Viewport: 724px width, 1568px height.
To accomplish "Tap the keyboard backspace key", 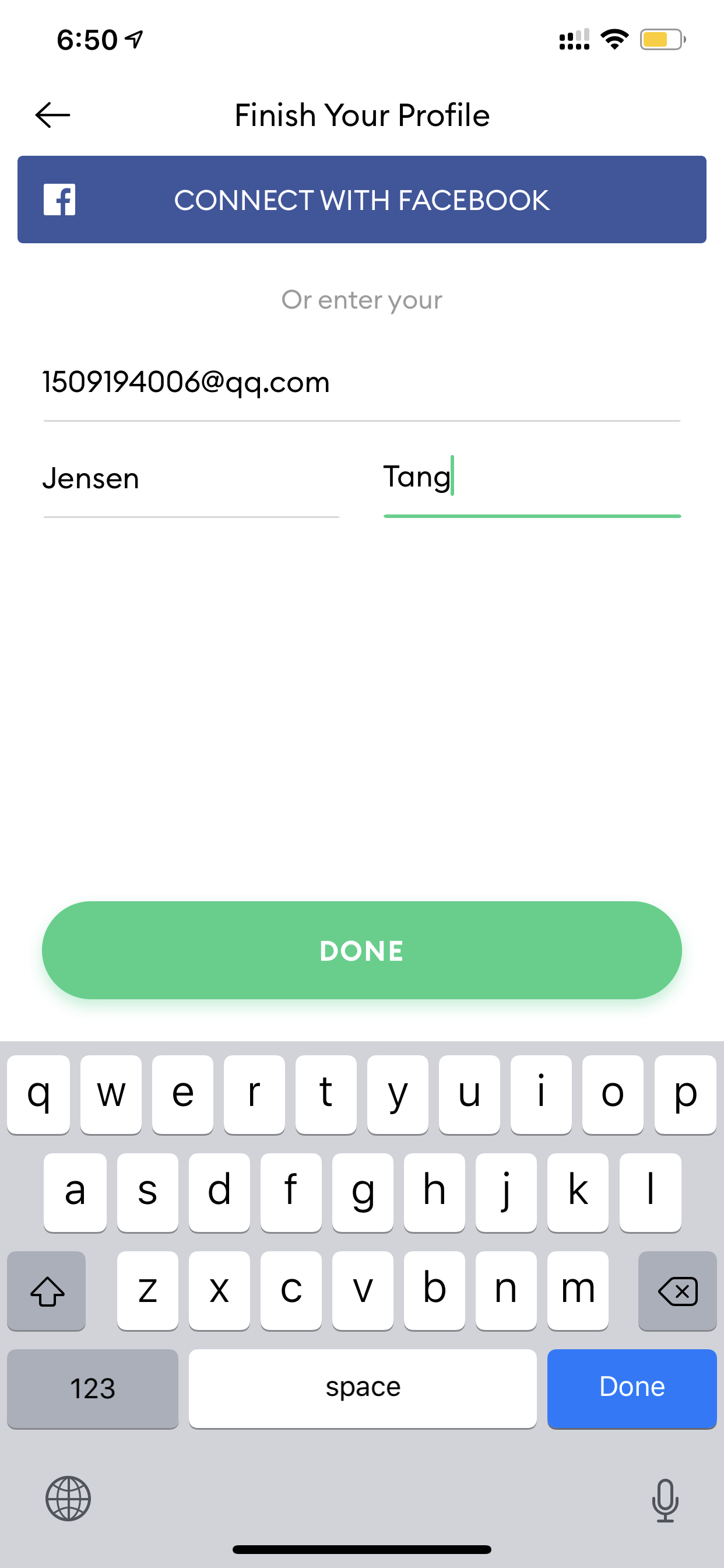I will coord(677,1290).
